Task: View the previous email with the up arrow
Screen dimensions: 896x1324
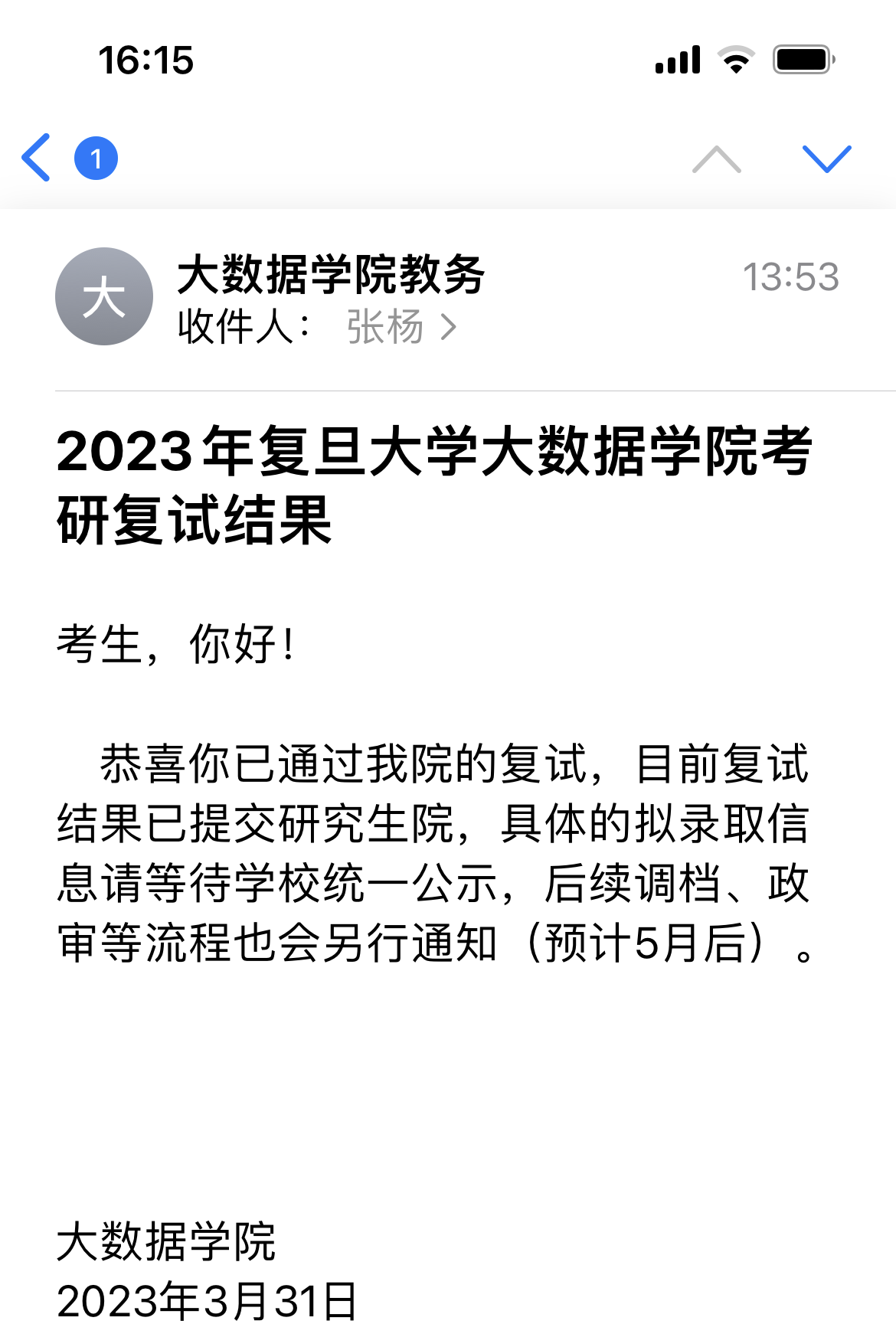Action: tap(716, 159)
